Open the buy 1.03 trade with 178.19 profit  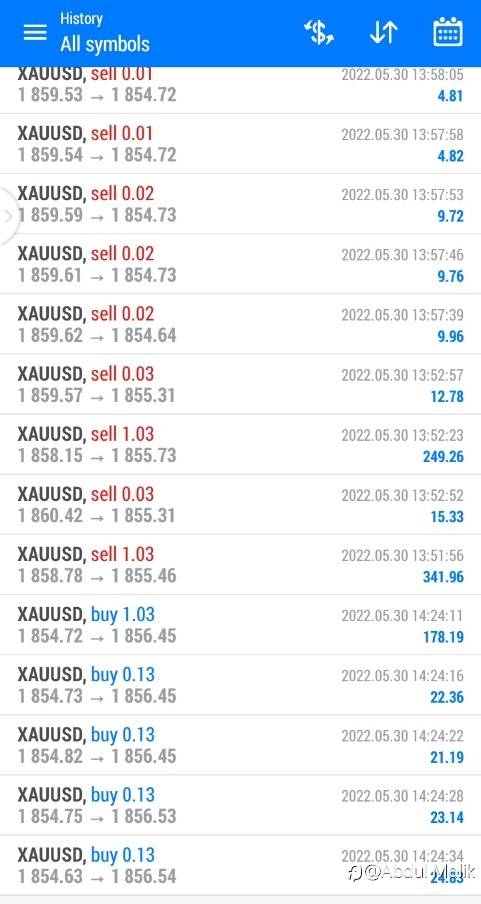click(240, 625)
